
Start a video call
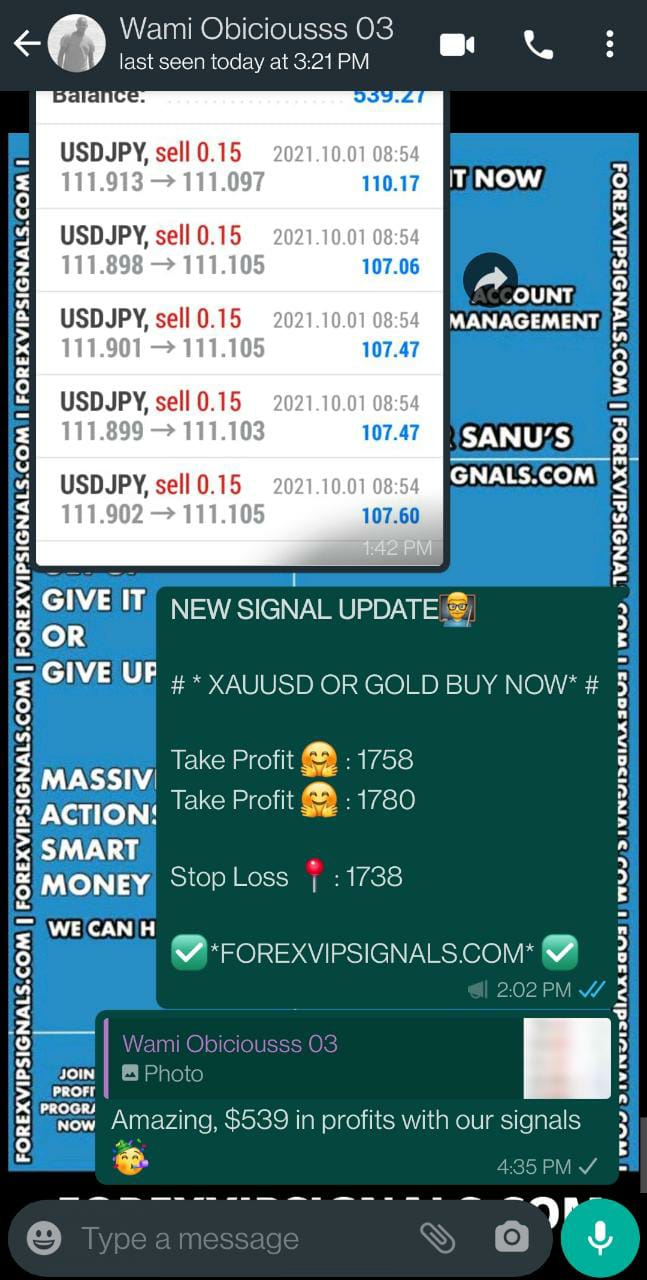click(x=457, y=45)
